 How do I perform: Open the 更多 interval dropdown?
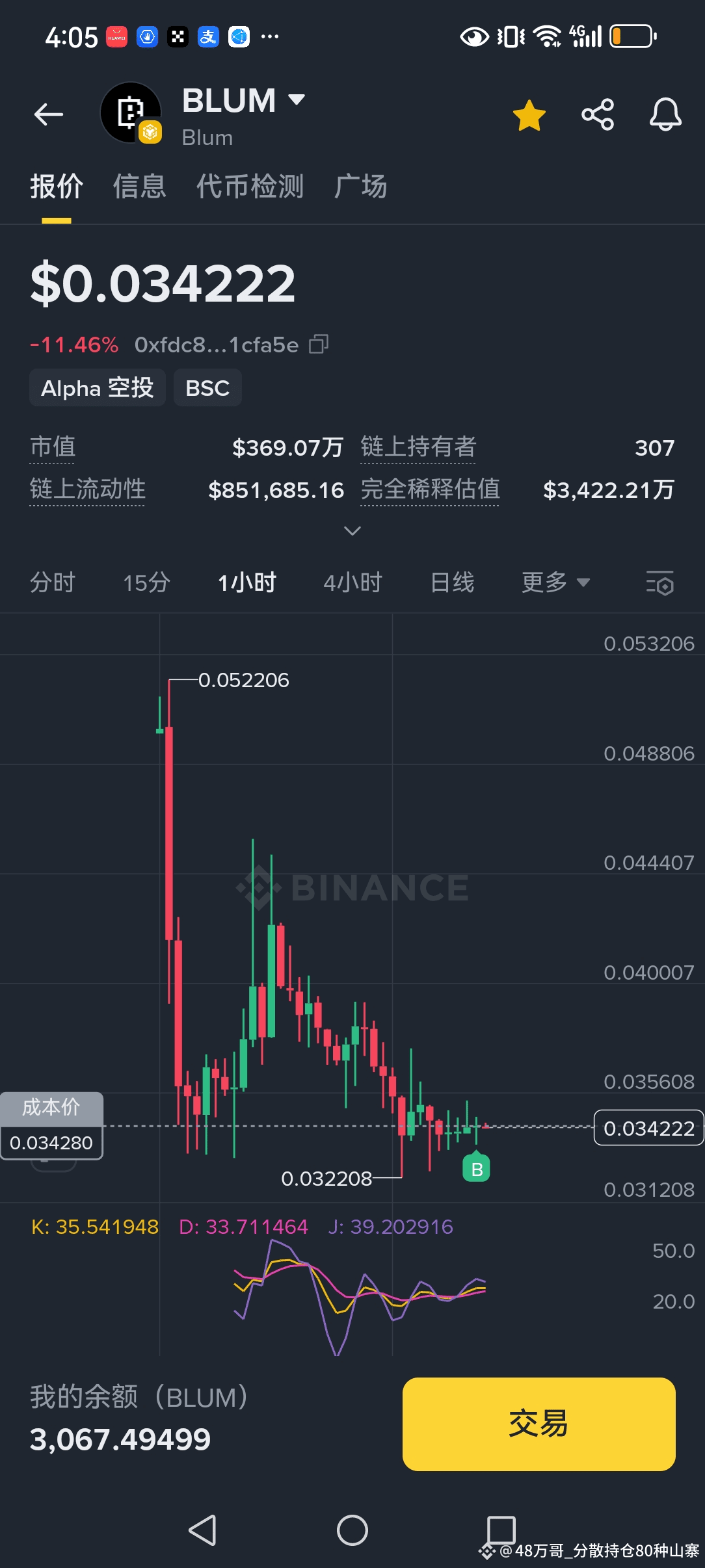(555, 582)
